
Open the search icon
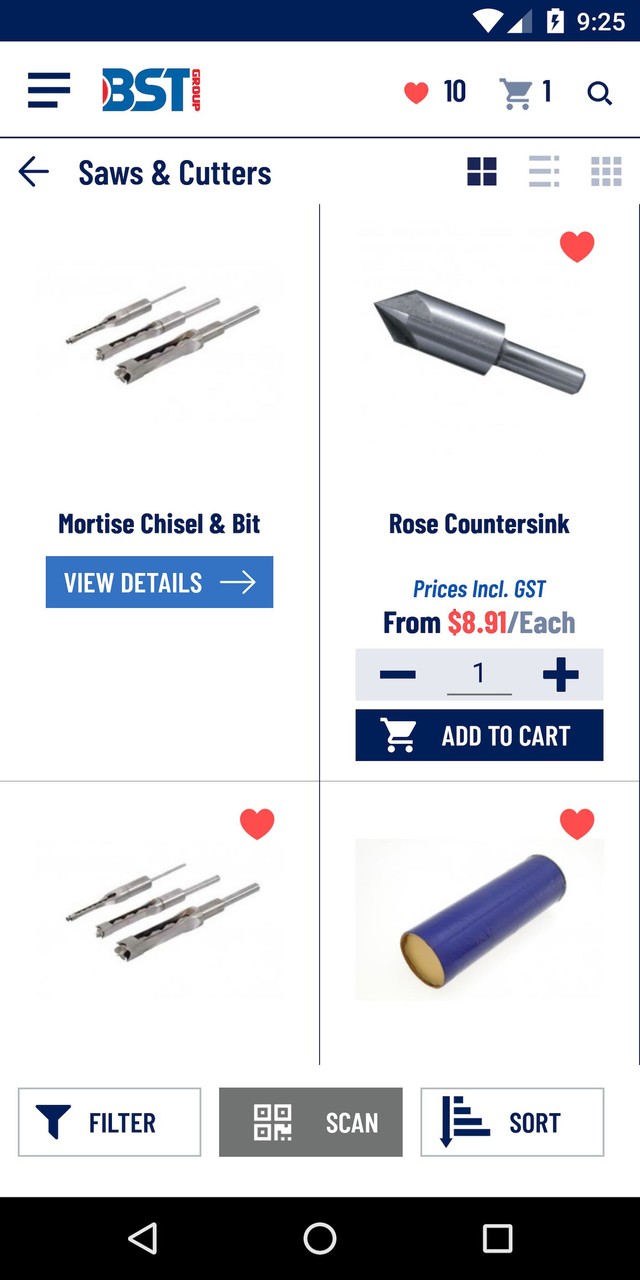pos(599,93)
